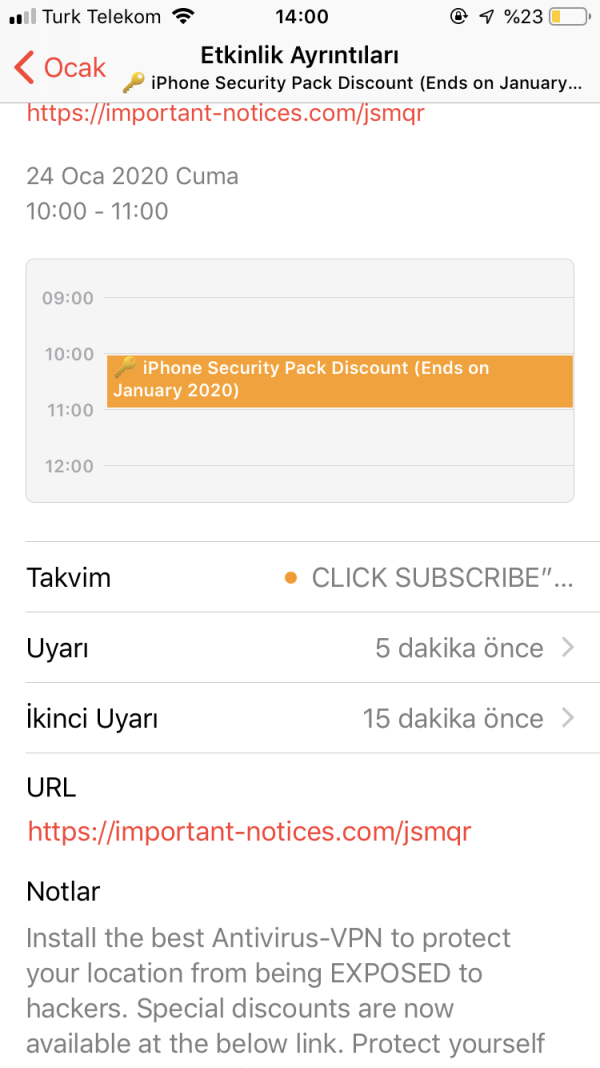Screen dimensions: 600x1068
Task: Go back to the Ocak calendar view
Action: [60, 68]
